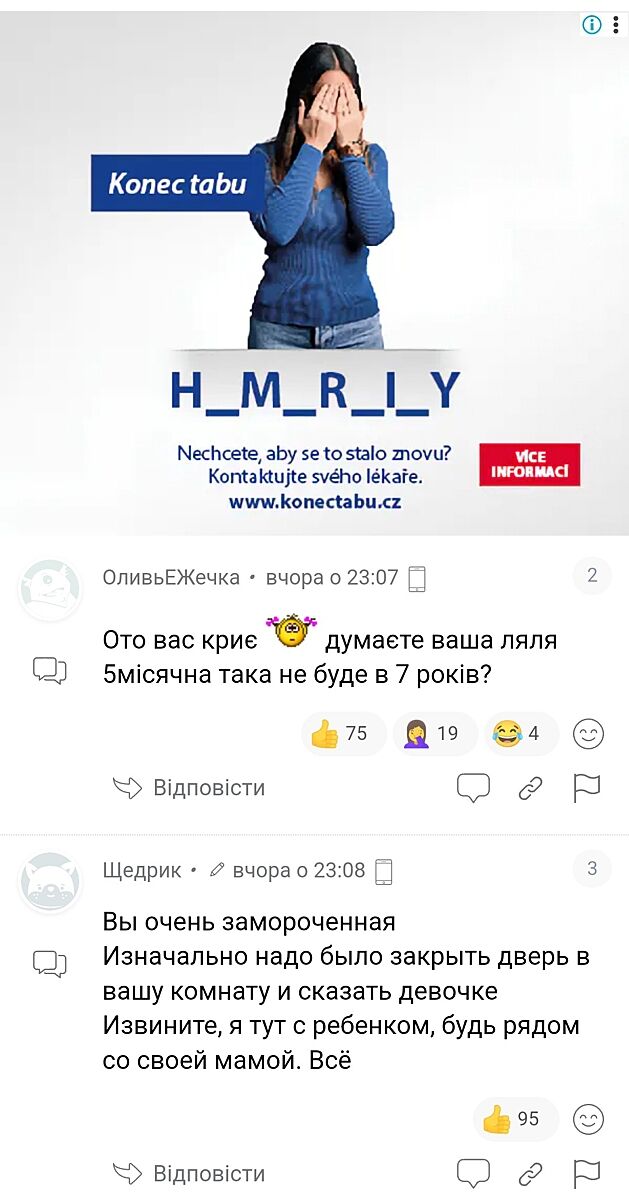Image resolution: width=629 pixels, height=1200 pixels.
Task: Open the ad overflow menu
Action: click(616, 26)
